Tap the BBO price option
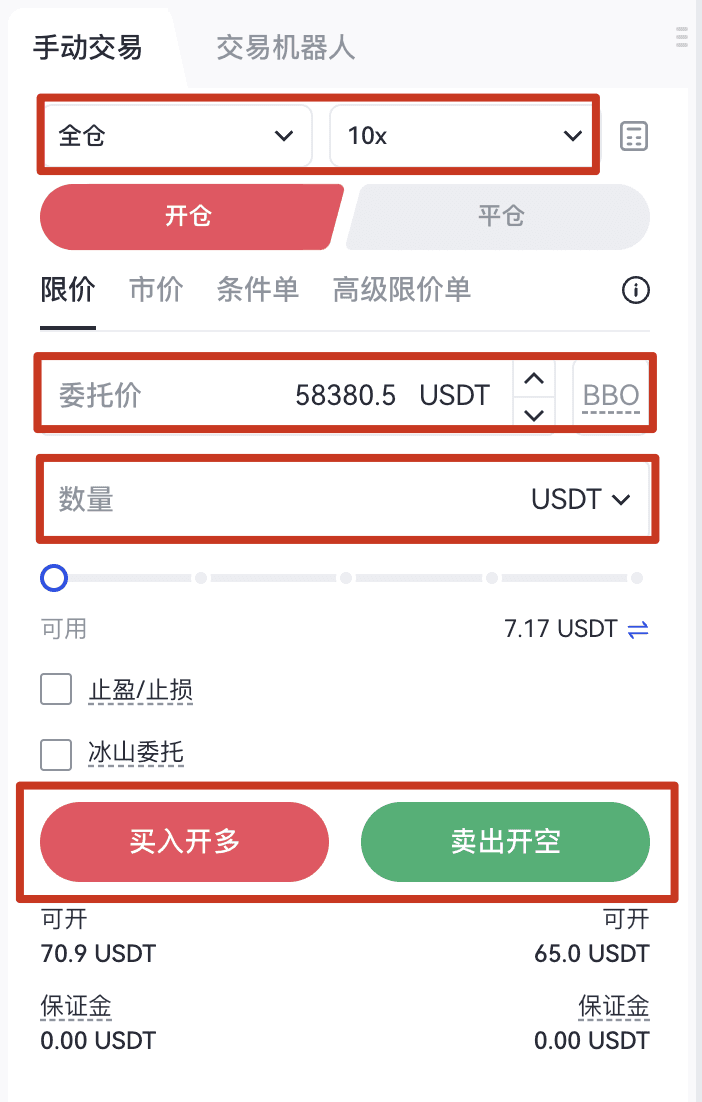This screenshot has width=702, height=1102. [x=610, y=395]
